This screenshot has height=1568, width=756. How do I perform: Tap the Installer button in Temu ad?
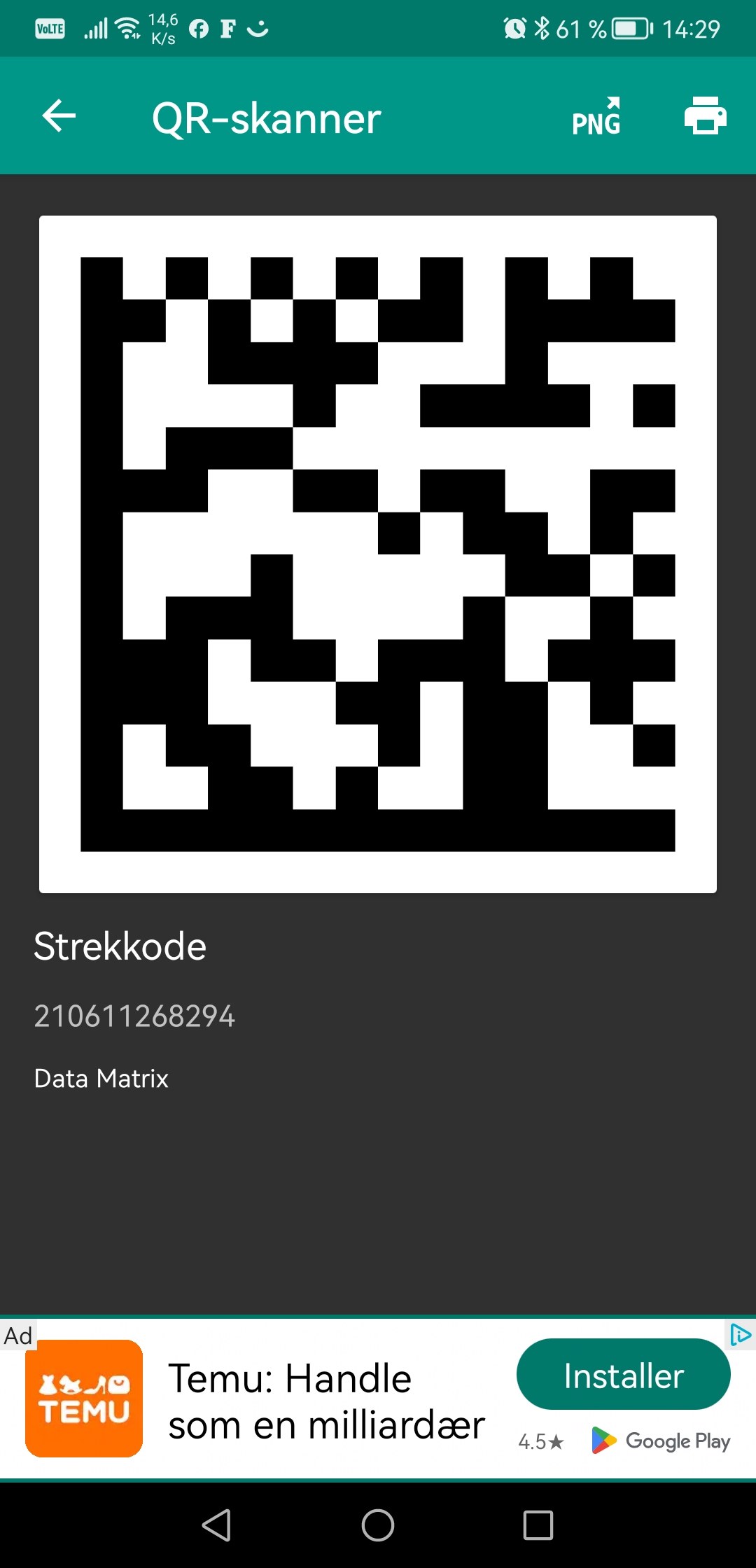pos(623,1375)
